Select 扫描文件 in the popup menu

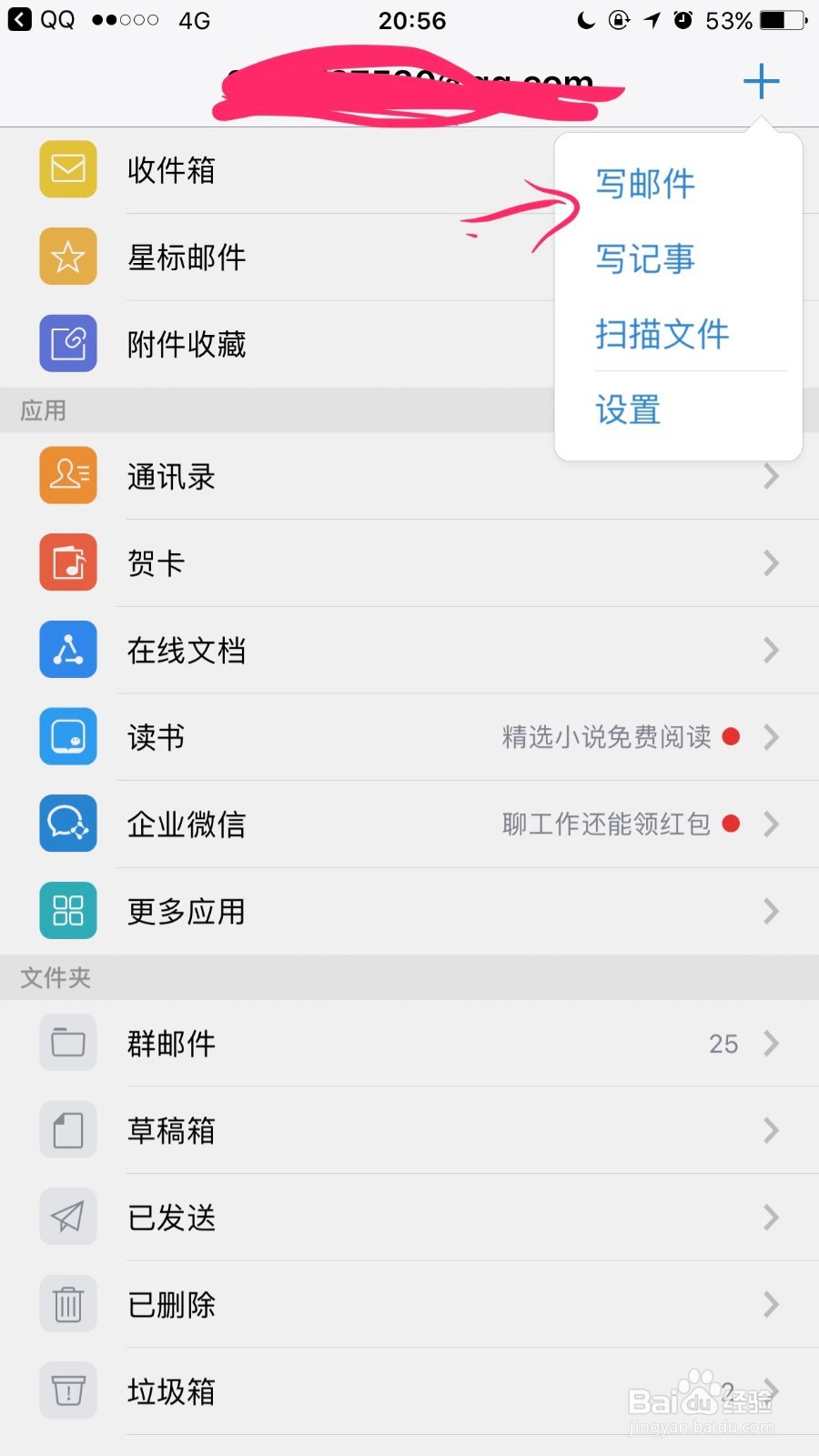(x=662, y=335)
